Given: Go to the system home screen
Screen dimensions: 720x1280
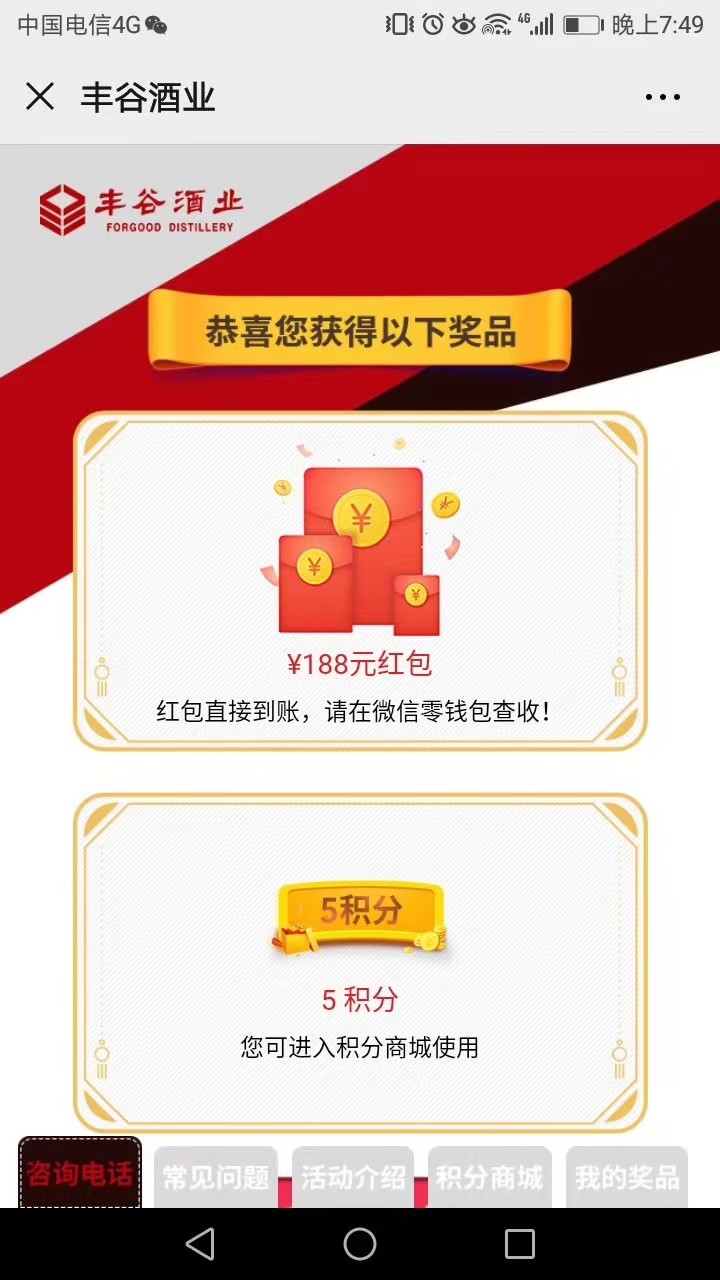Looking at the screenshot, I should click(x=360, y=1244).
